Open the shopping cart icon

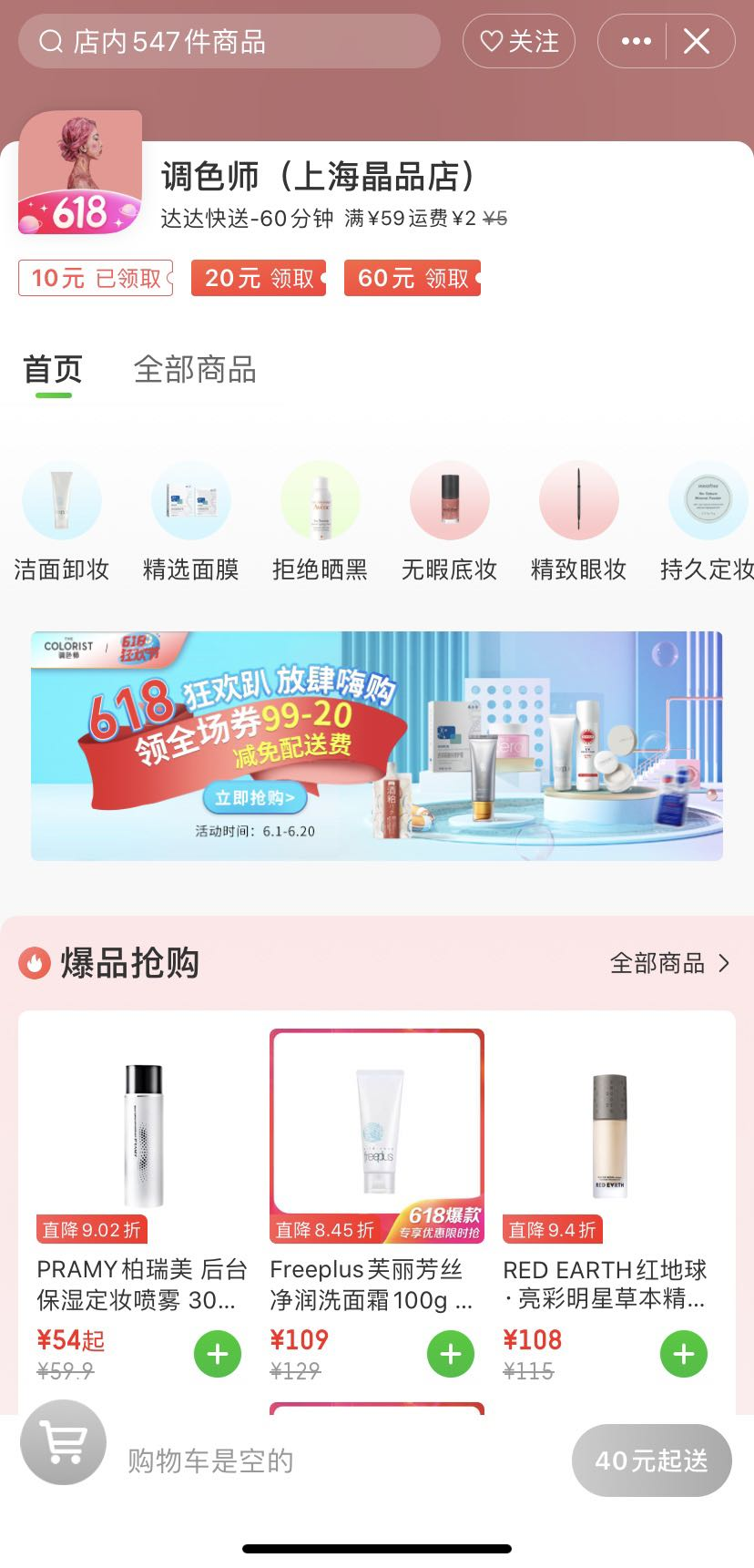tap(64, 1442)
